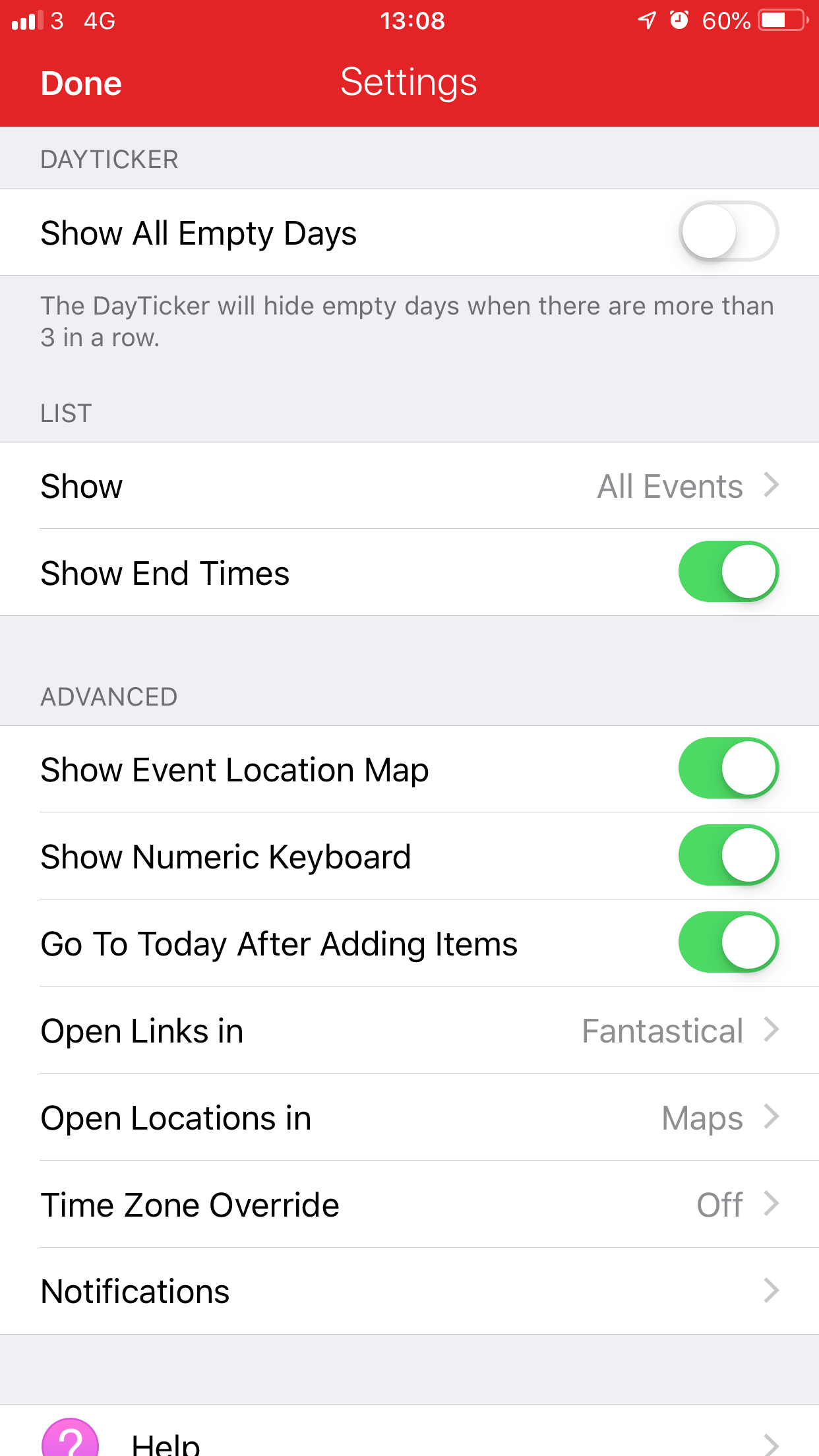This screenshot has height=1456, width=819.
Task: Disable Show Event Location Map
Action: pos(729,768)
